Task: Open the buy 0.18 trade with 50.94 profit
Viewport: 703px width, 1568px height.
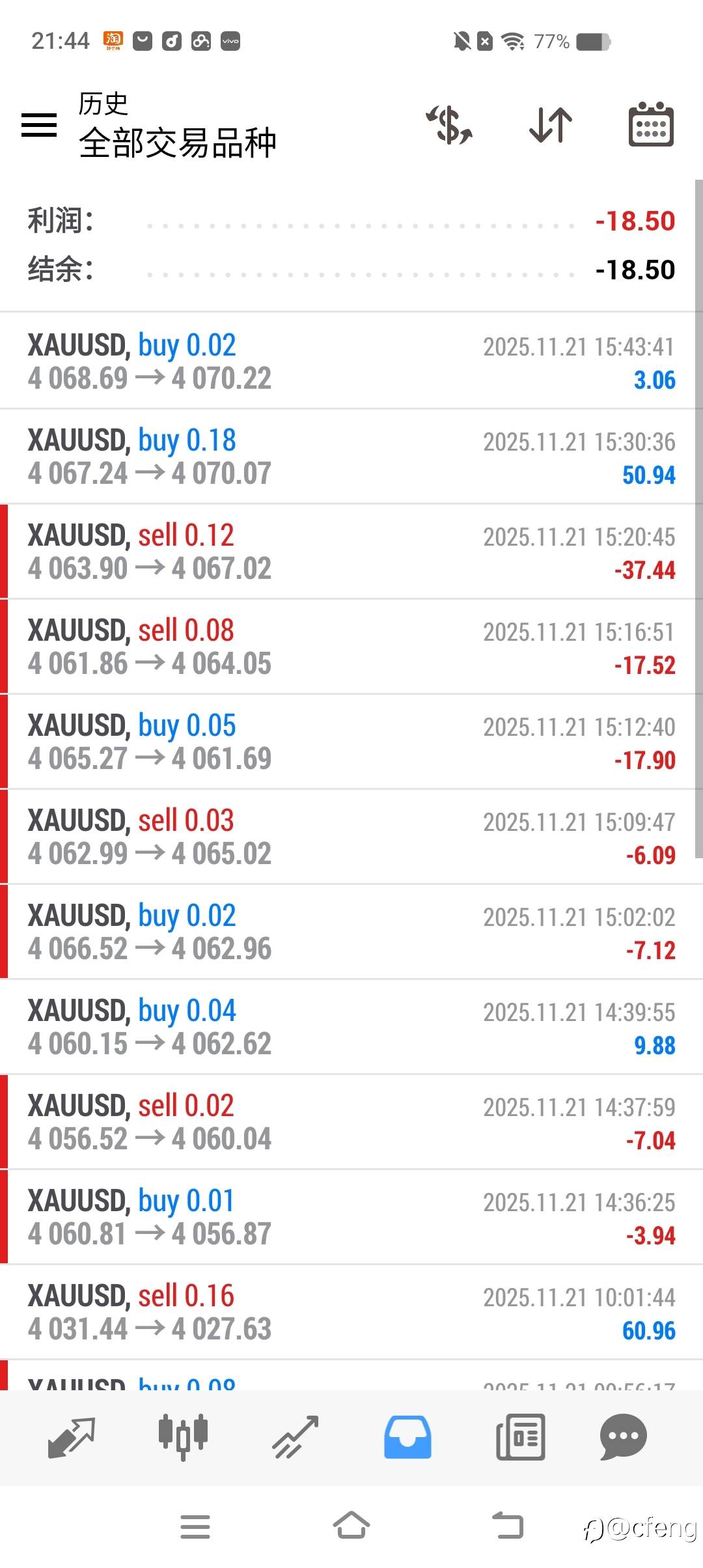Action: (x=351, y=456)
